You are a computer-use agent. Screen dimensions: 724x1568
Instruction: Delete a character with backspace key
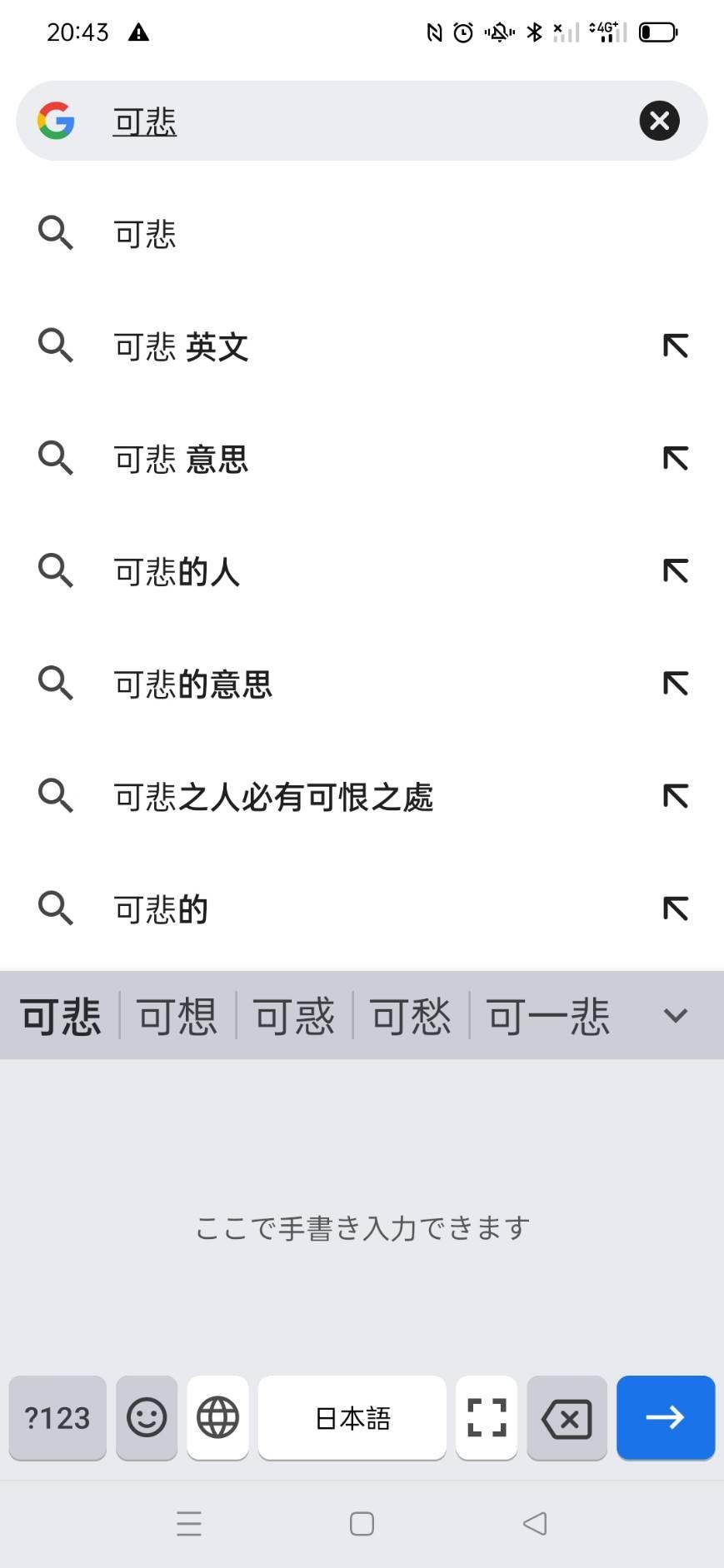coord(567,1417)
